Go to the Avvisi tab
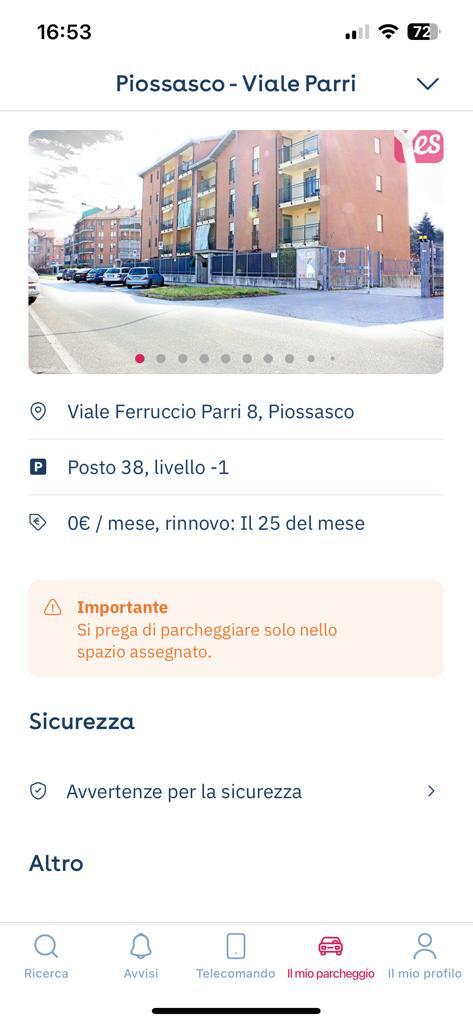 pyautogui.click(x=141, y=956)
